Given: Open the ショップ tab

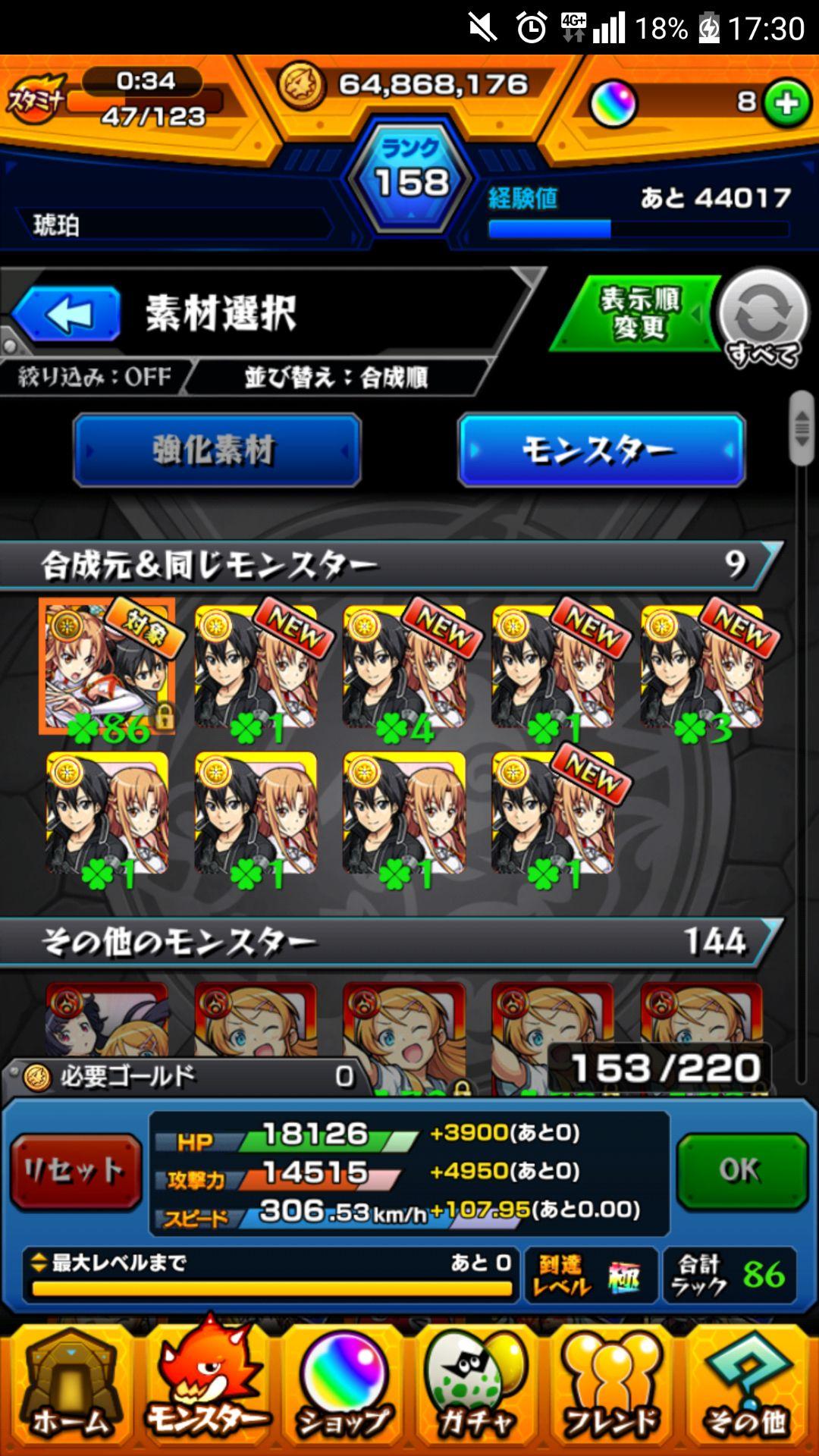Looking at the screenshot, I should 343,1388.
